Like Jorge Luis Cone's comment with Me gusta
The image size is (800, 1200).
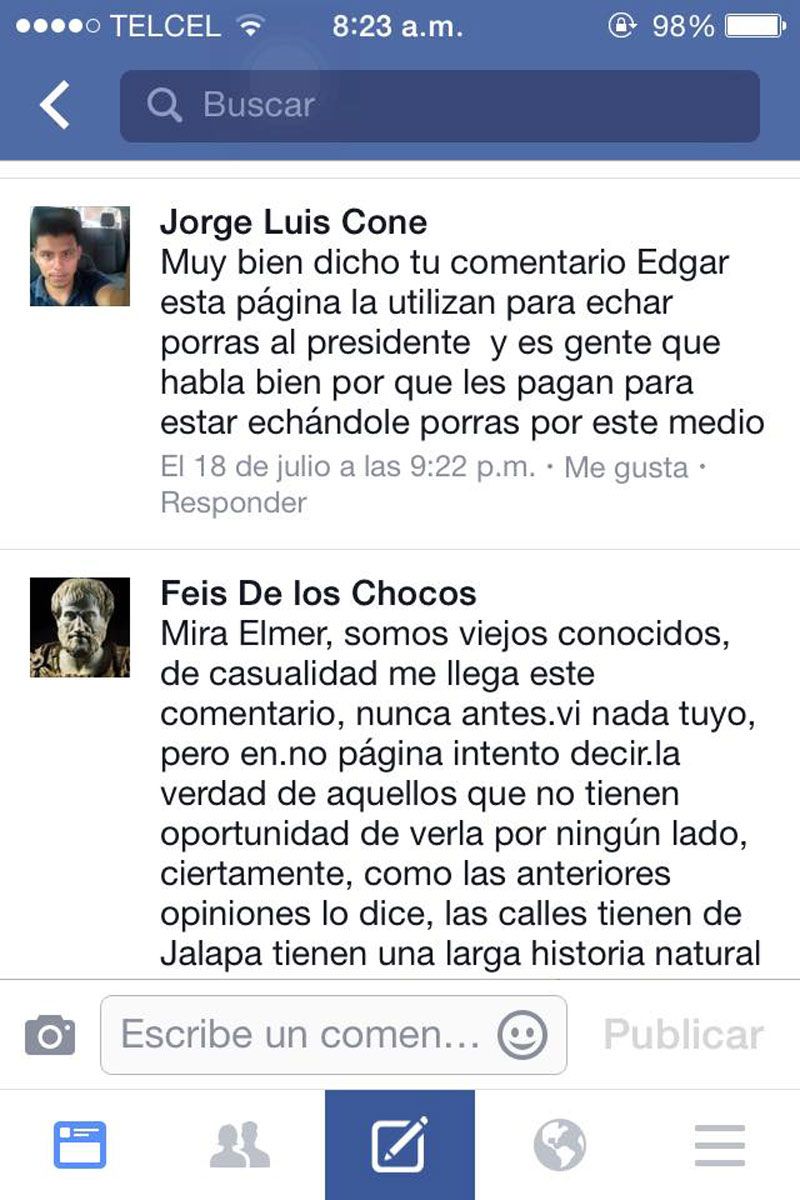pos(626,468)
